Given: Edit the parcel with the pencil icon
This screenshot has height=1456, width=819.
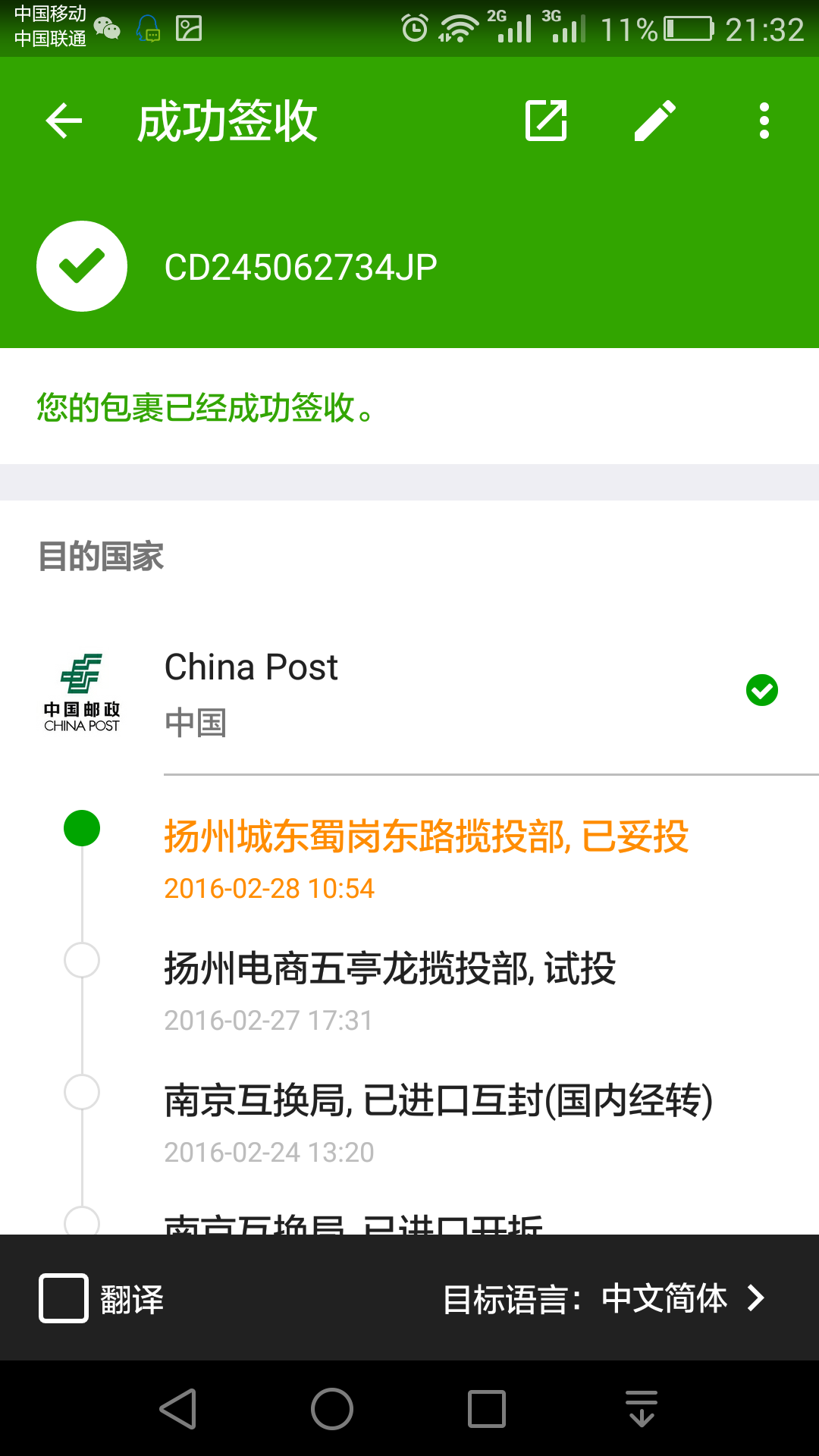Looking at the screenshot, I should (655, 121).
